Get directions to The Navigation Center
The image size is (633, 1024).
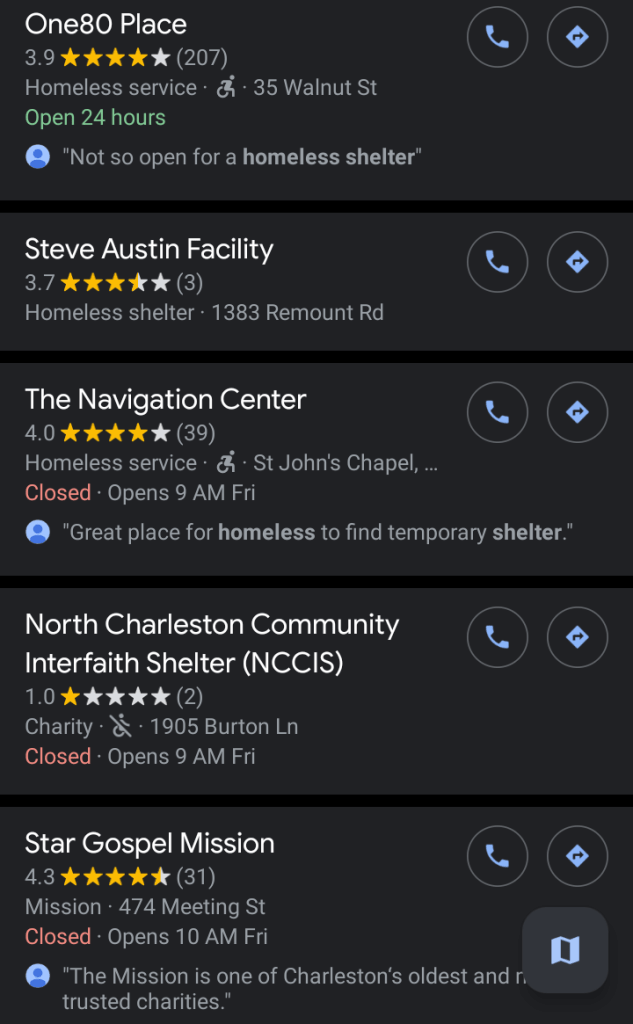pyautogui.click(x=577, y=412)
